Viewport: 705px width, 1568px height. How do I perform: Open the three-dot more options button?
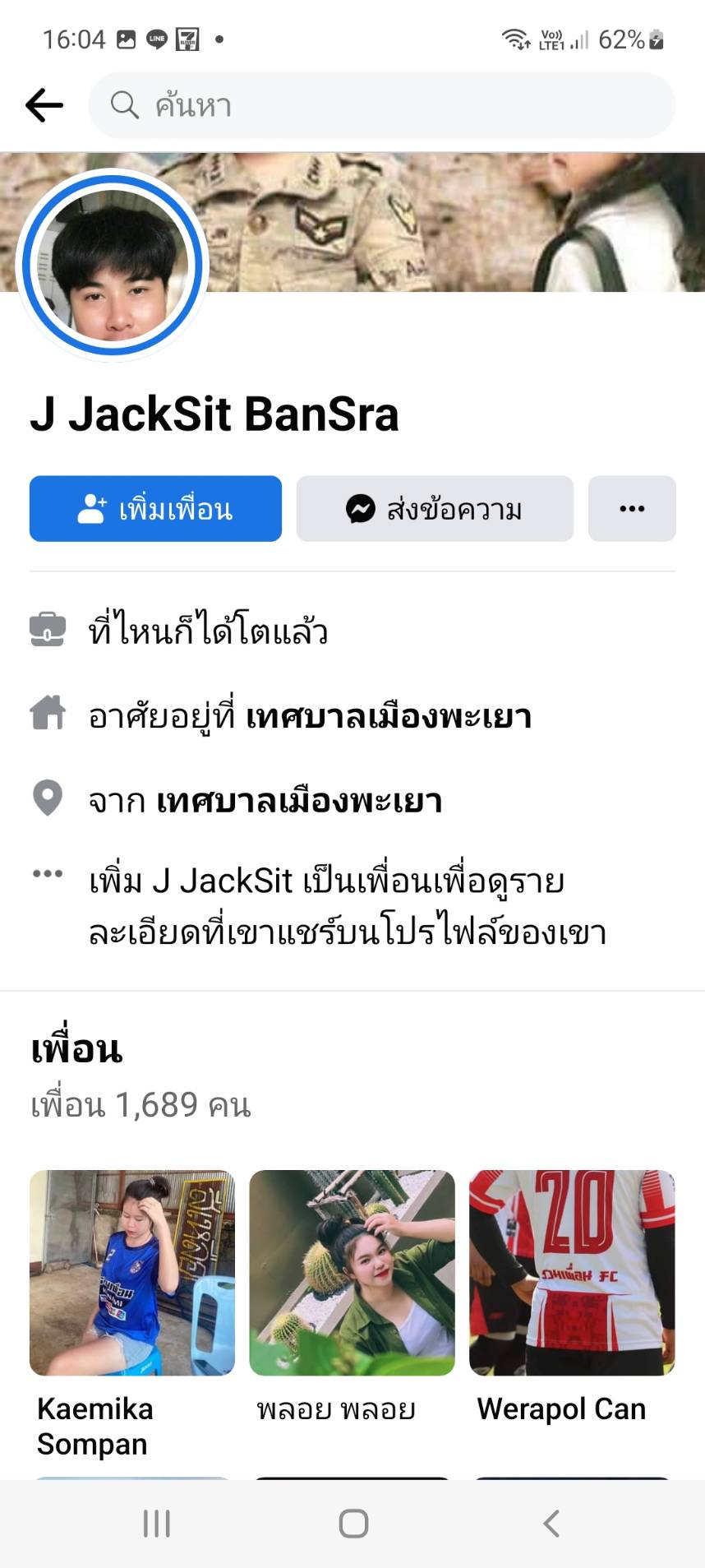pos(632,509)
